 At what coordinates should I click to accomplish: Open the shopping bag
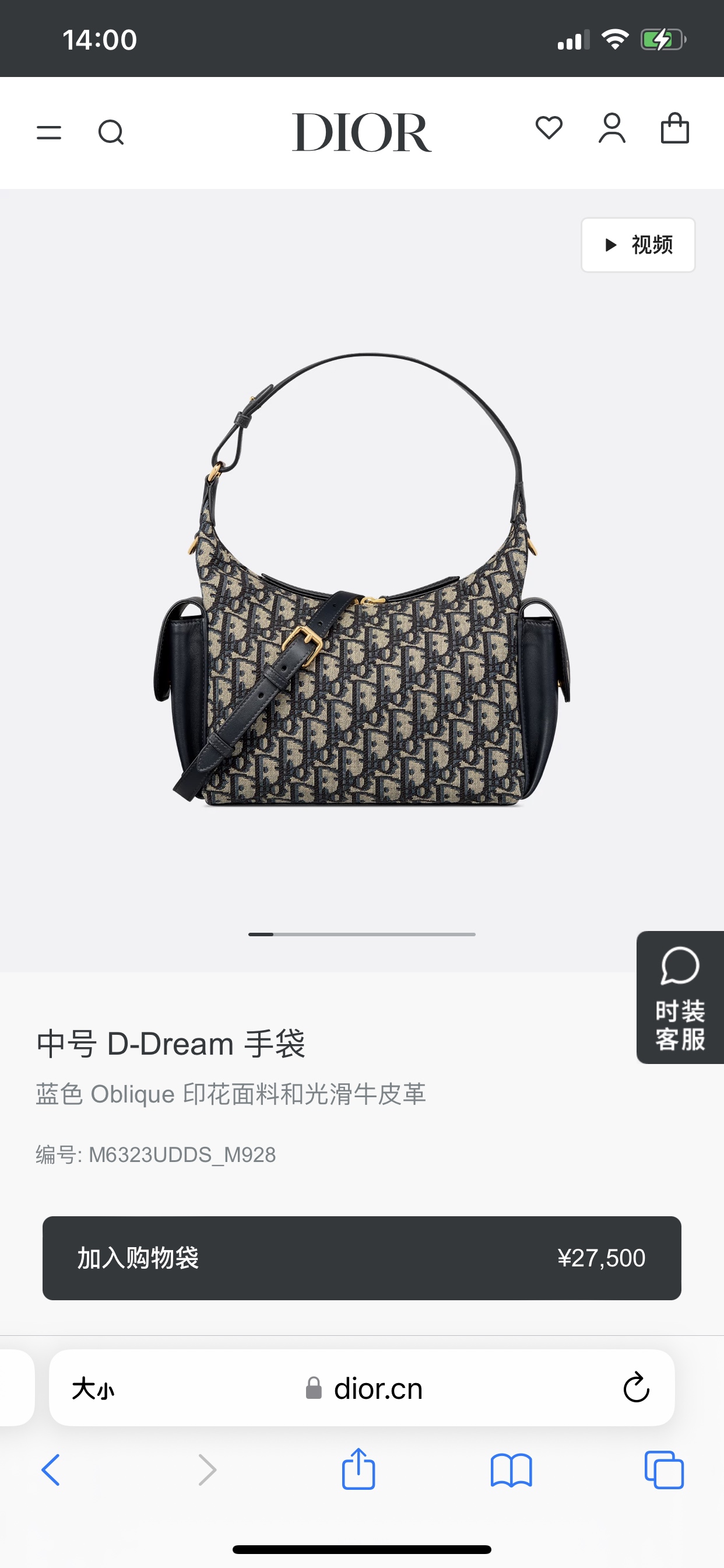coord(674,128)
